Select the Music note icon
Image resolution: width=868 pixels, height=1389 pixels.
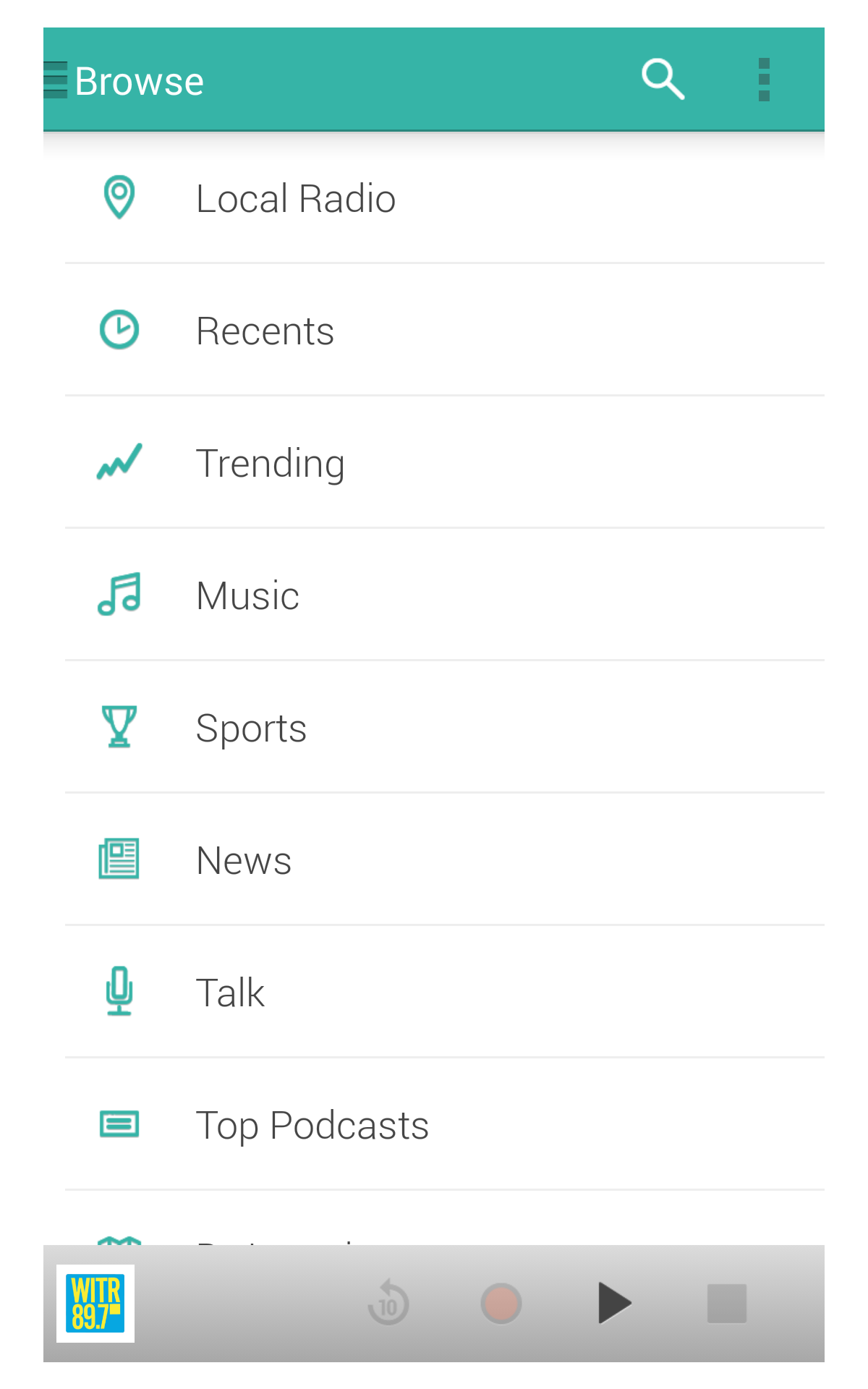coord(118,594)
